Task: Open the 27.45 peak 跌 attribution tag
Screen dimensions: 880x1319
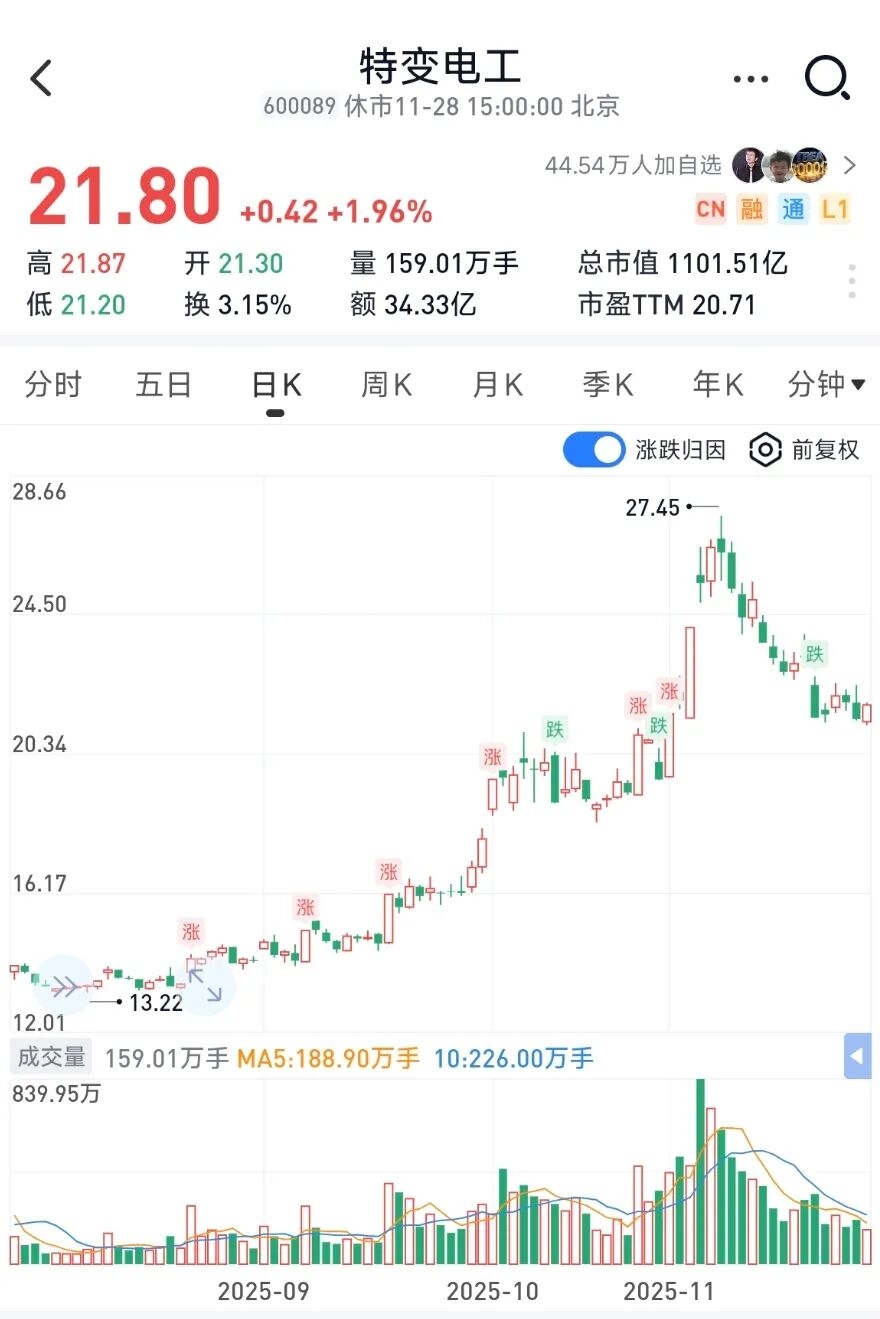Action: tap(815, 654)
